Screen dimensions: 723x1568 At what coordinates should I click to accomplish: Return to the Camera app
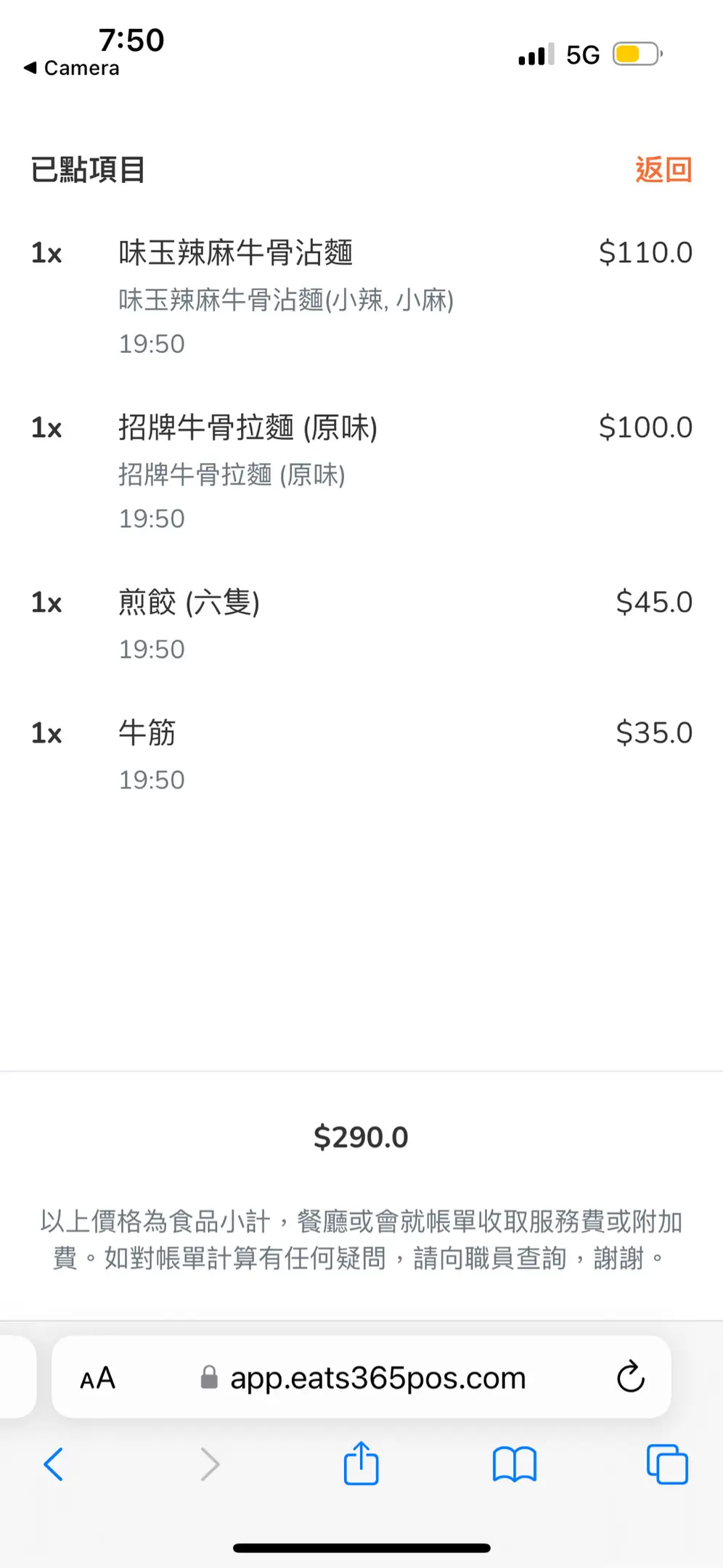click(x=72, y=68)
